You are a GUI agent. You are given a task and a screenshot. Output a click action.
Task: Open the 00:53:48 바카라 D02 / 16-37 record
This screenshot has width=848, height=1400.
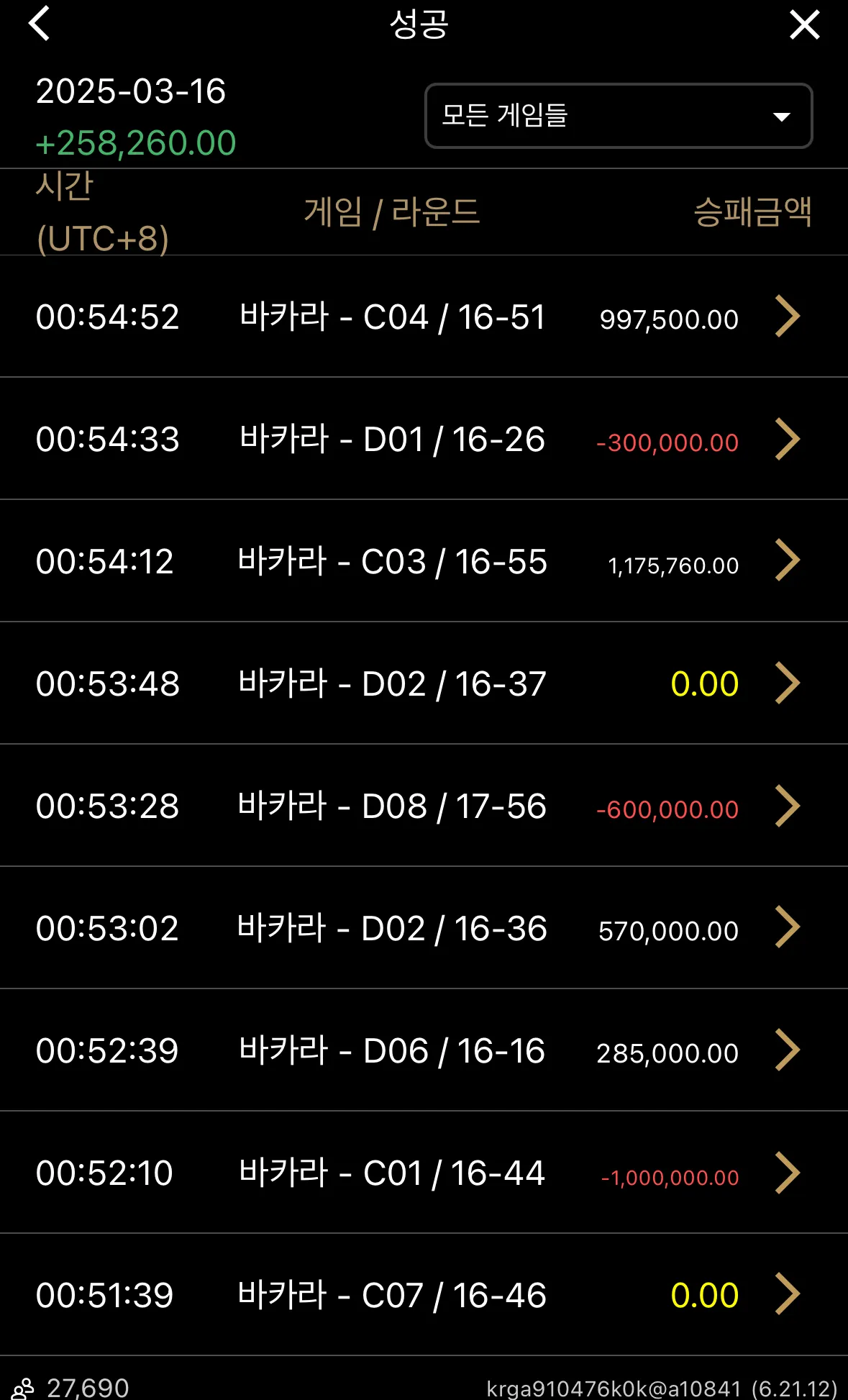[424, 683]
